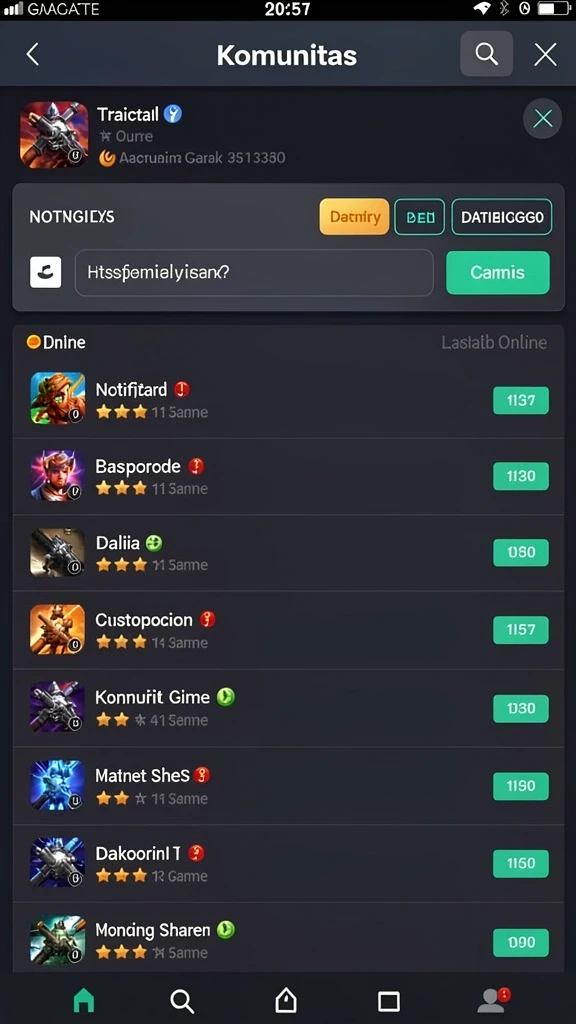Open the Basporode list entry
The image size is (576, 1024).
point(288,477)
